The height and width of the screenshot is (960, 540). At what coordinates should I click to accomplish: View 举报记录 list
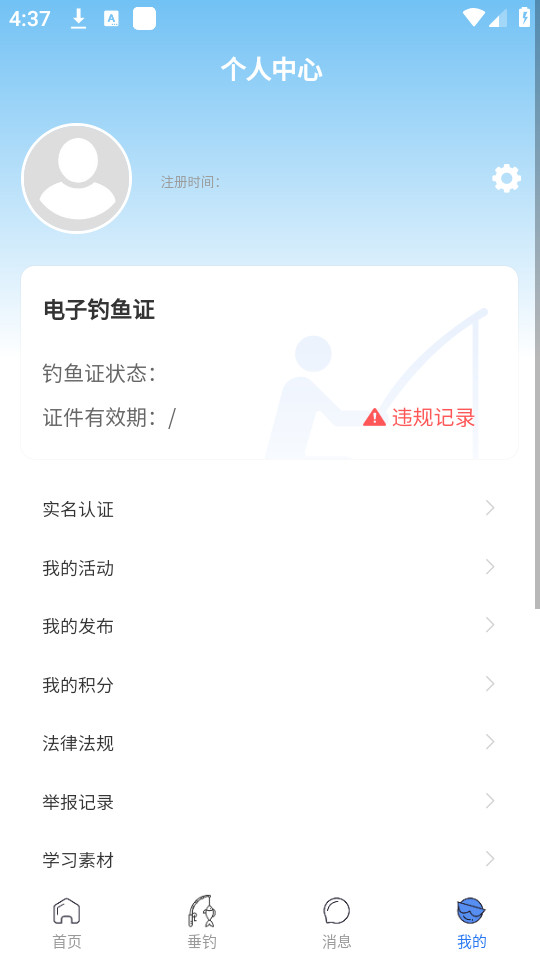[269, 801]
